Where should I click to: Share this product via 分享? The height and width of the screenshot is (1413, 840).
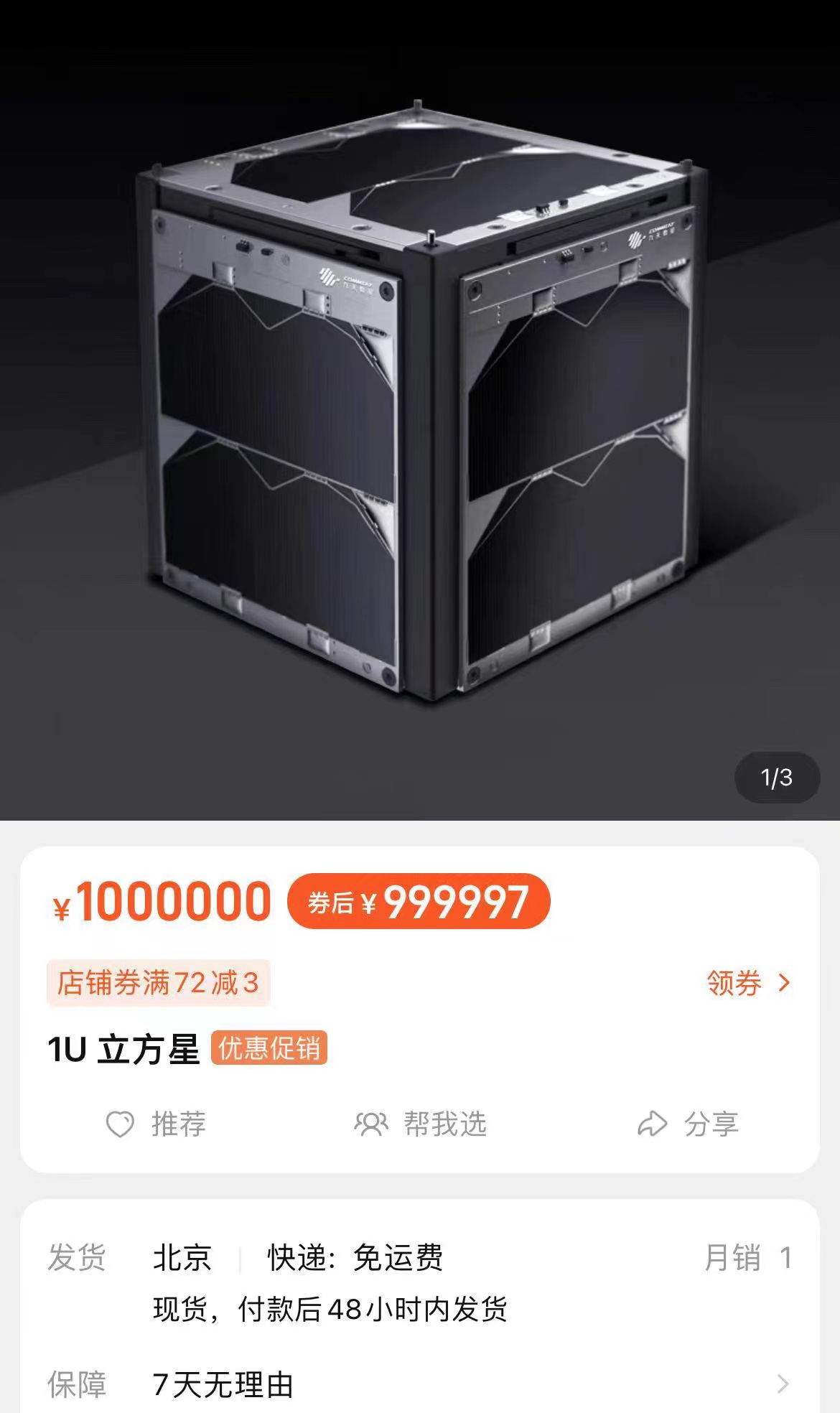click(688, 1124)
